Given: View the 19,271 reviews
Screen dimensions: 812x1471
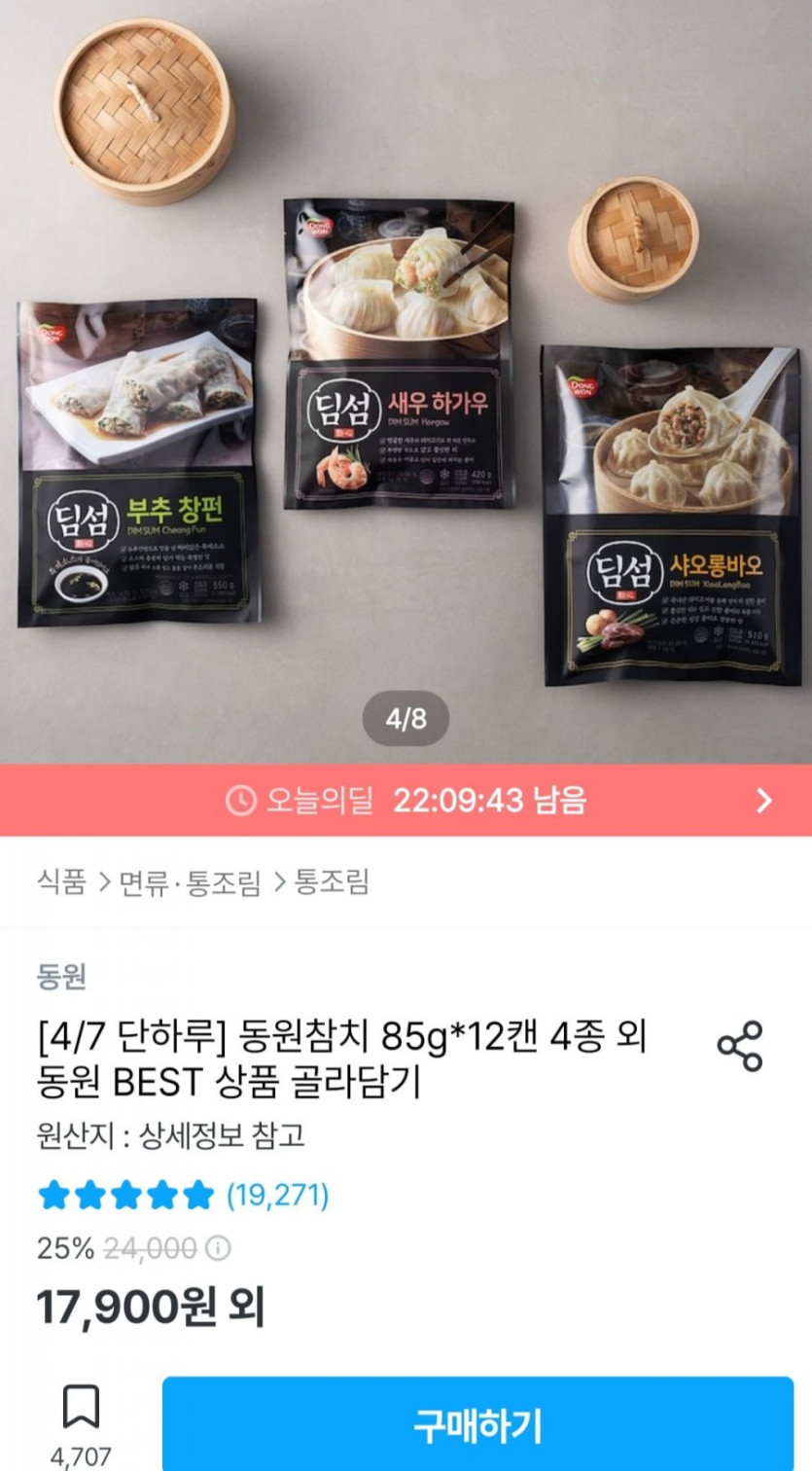Looking at the screenshot, I should (277, 1195).
